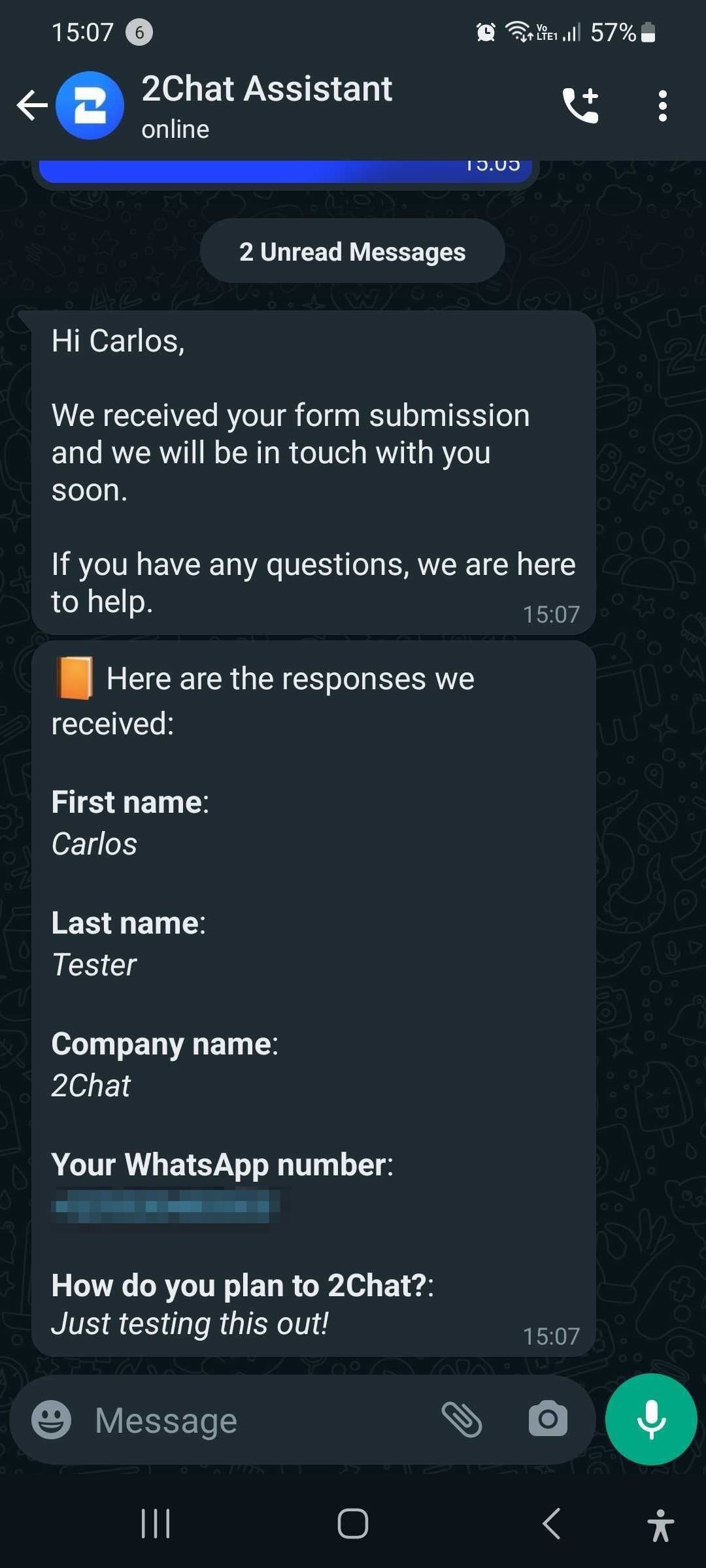The image size is (706, 1568).
Task: Open the camera from the message bar
Action: (548, 1419)
